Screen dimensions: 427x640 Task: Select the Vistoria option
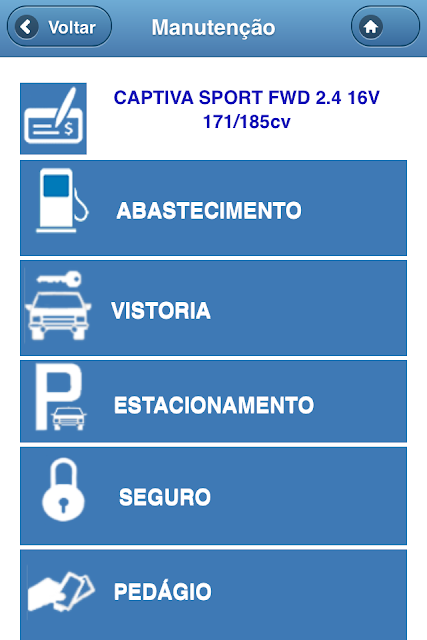(214, 308)
